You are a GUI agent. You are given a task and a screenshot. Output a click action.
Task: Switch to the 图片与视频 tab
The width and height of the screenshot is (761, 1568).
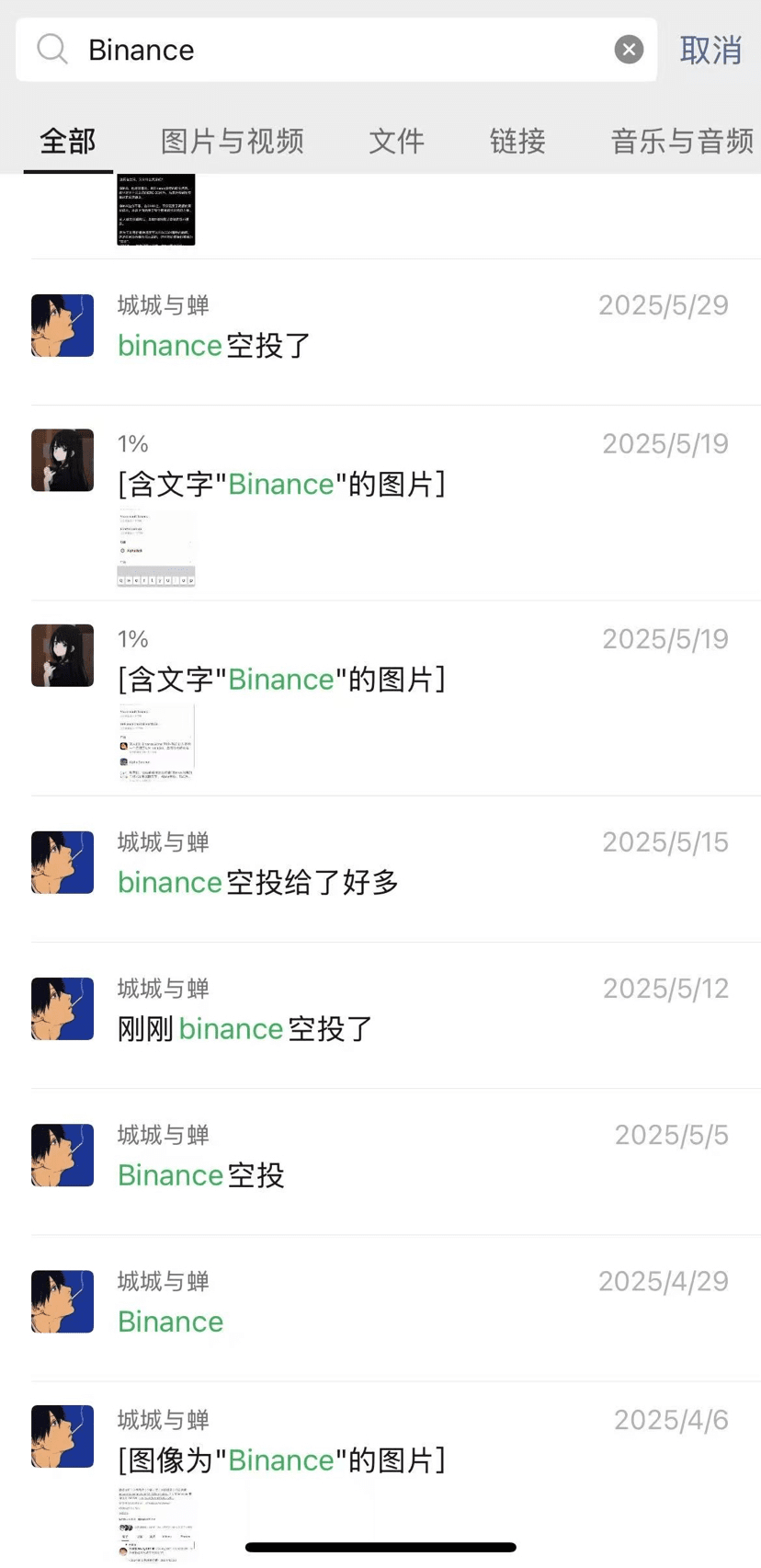pos(232,142)
